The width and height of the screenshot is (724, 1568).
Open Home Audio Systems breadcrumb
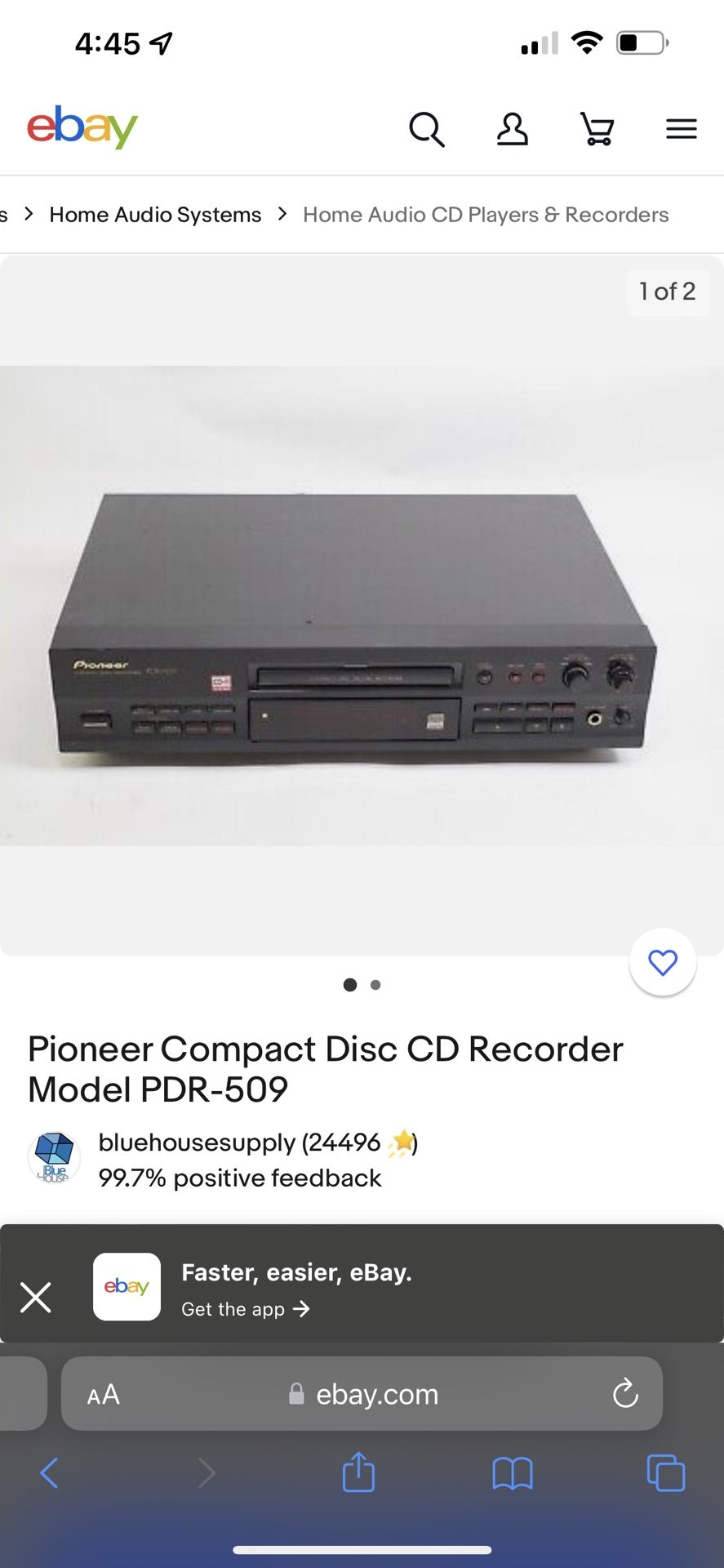click(x=155, y=215)
